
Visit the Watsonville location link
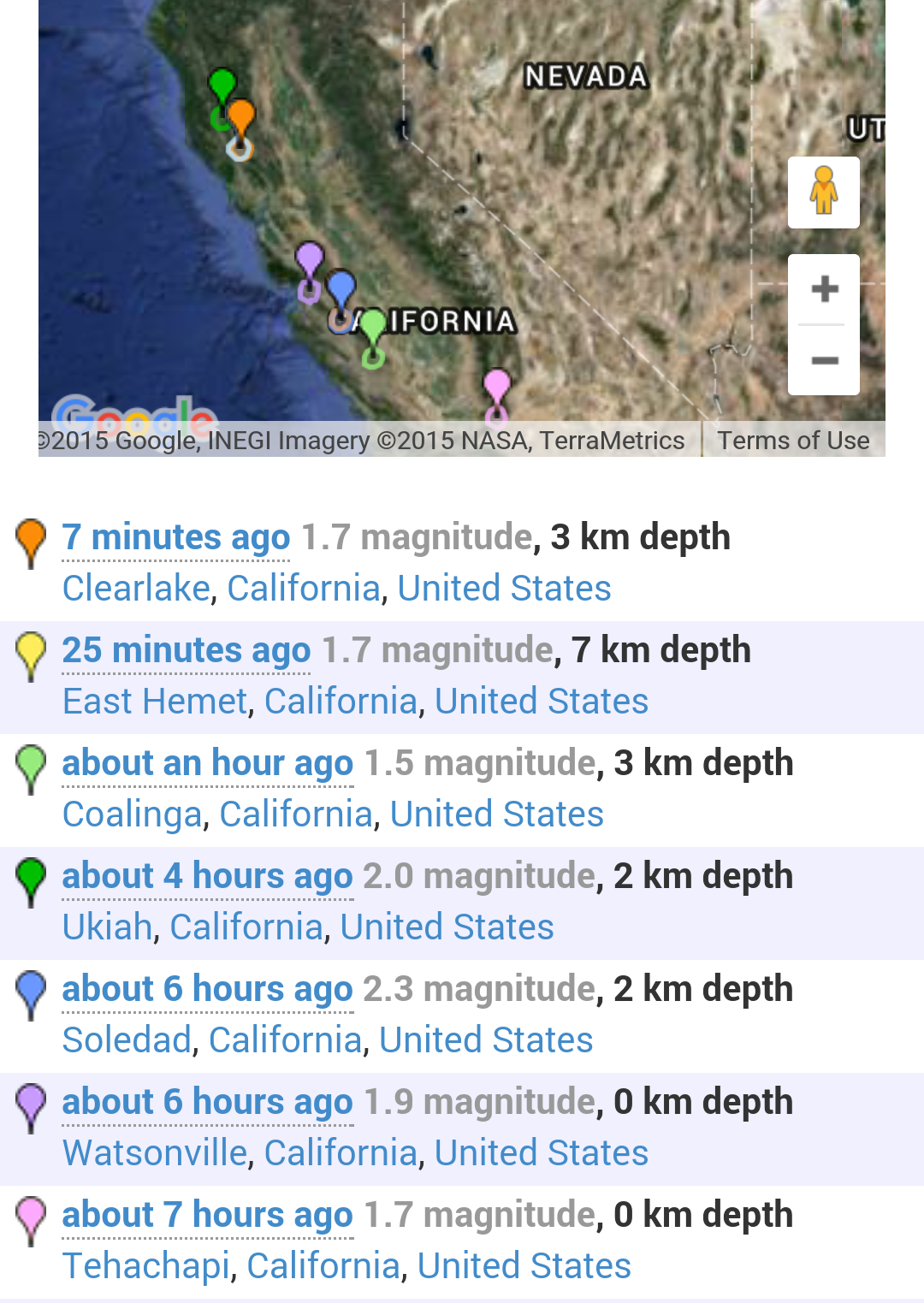coord(155,1153)
